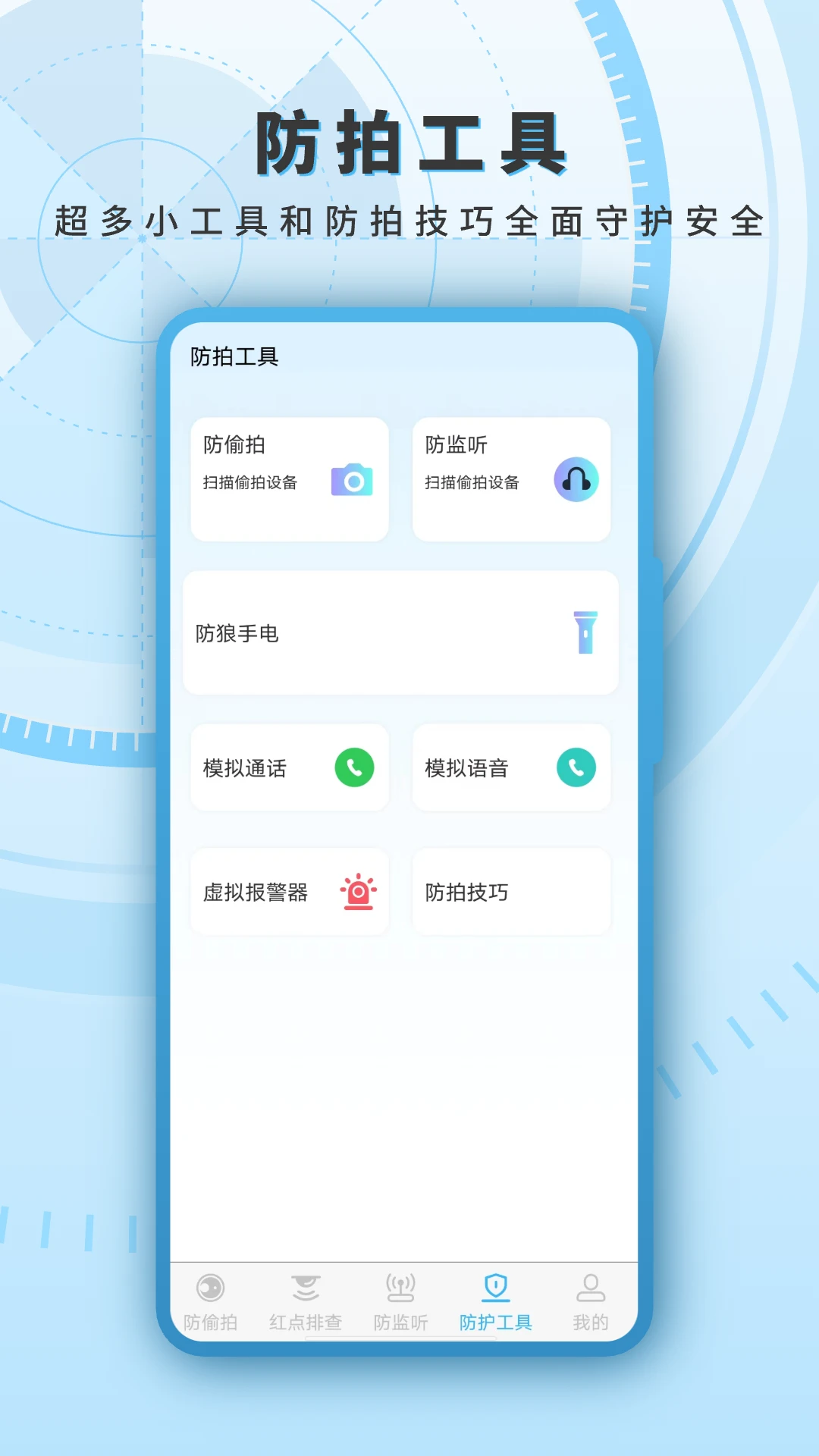This screenshot has width=819, height=1456.
Task: Open the 模拟通话 fake call feature
Action: click(289, 767)
